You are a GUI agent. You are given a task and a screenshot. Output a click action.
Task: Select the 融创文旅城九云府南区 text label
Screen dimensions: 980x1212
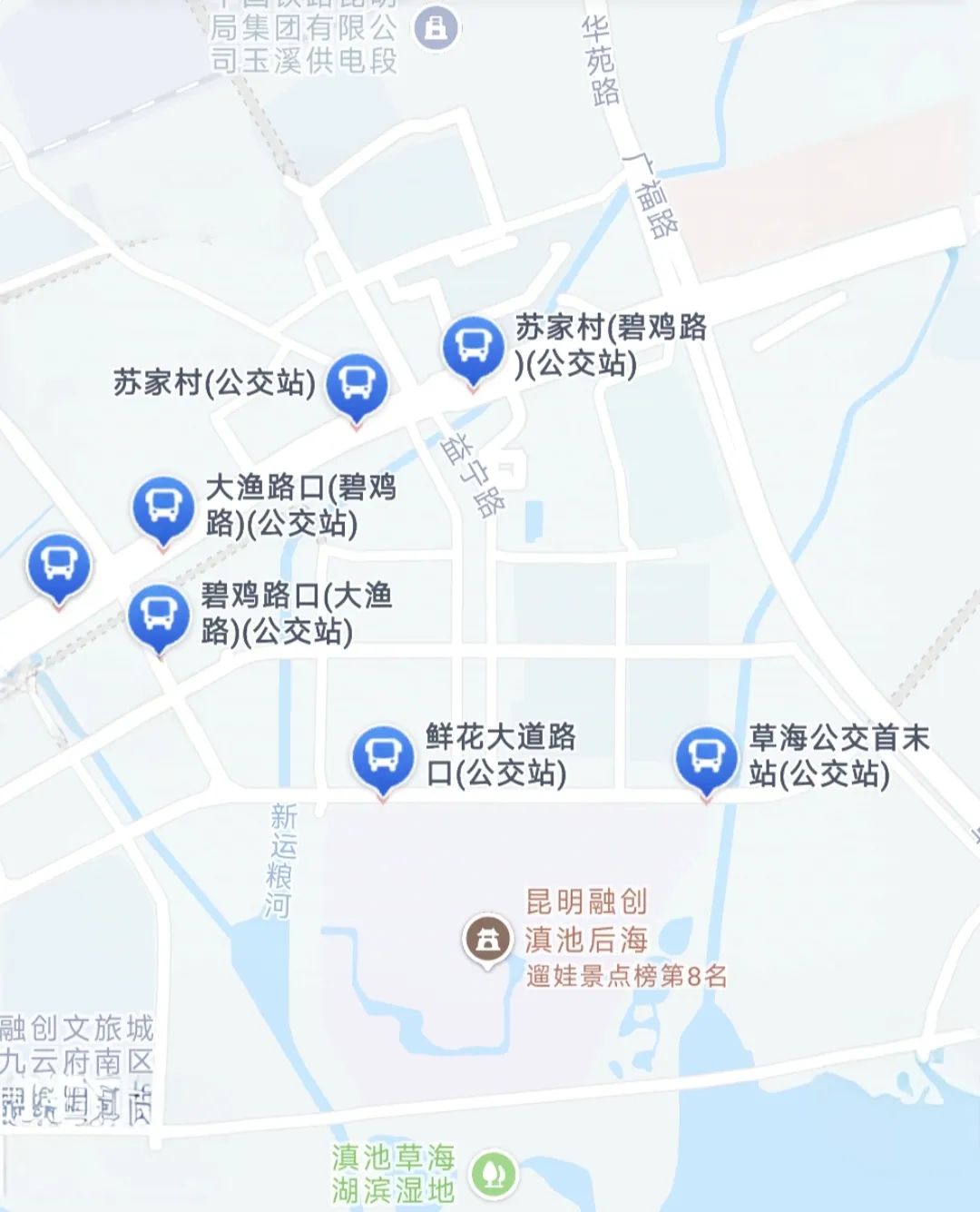(77, 1044)
